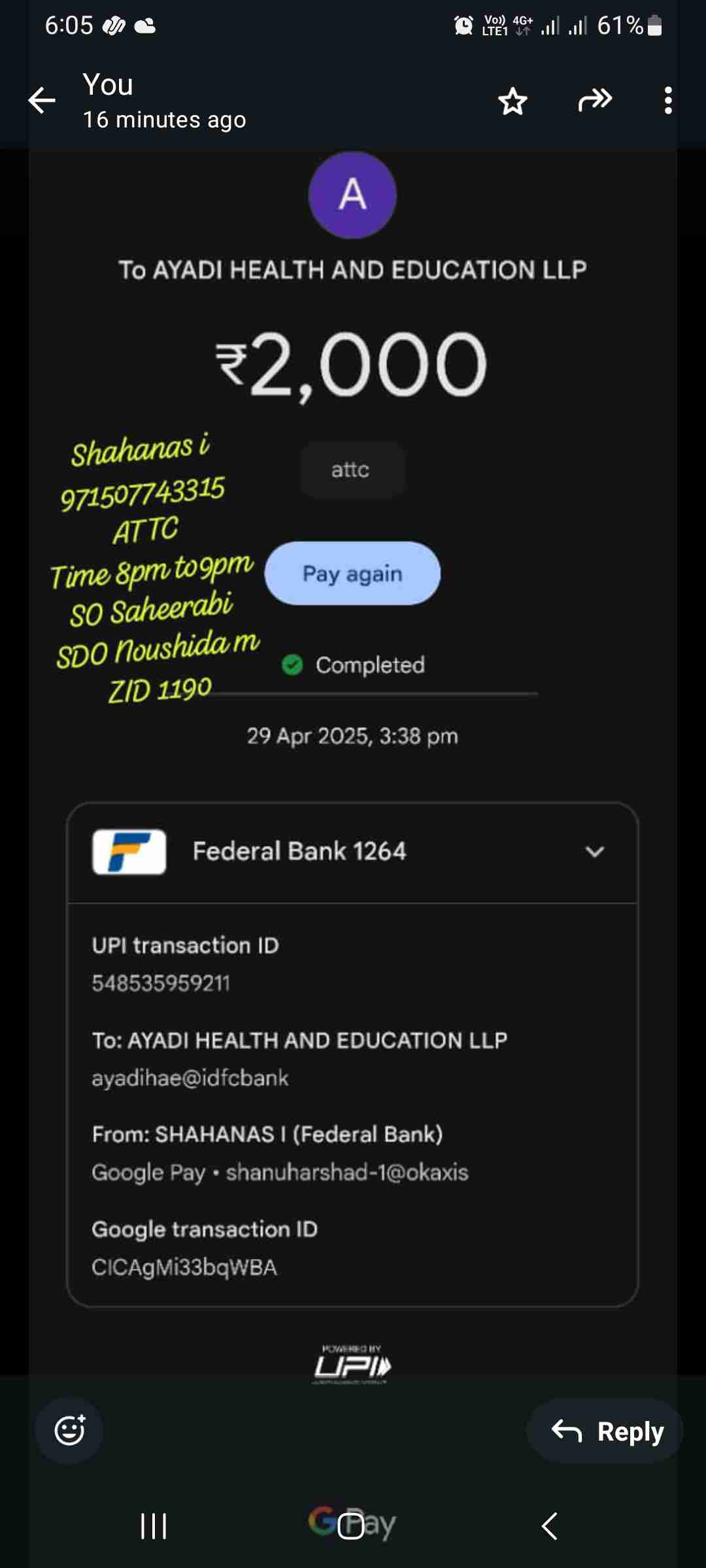Go back from the image viewer
The width and height of the screenshot is (706, 1568).
pyautogui.click(x=42, y=101)
